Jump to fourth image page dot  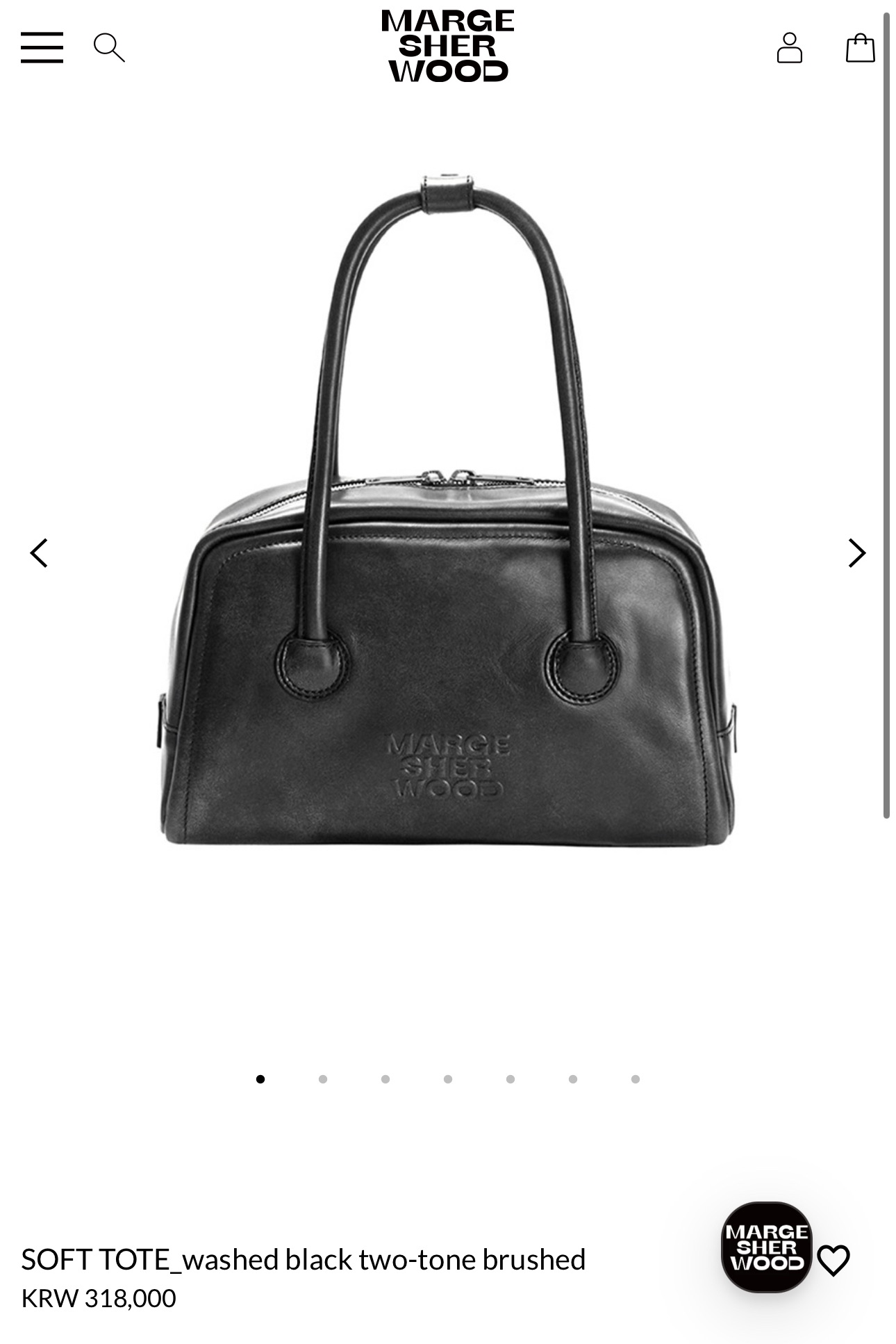pos(448,1079)
